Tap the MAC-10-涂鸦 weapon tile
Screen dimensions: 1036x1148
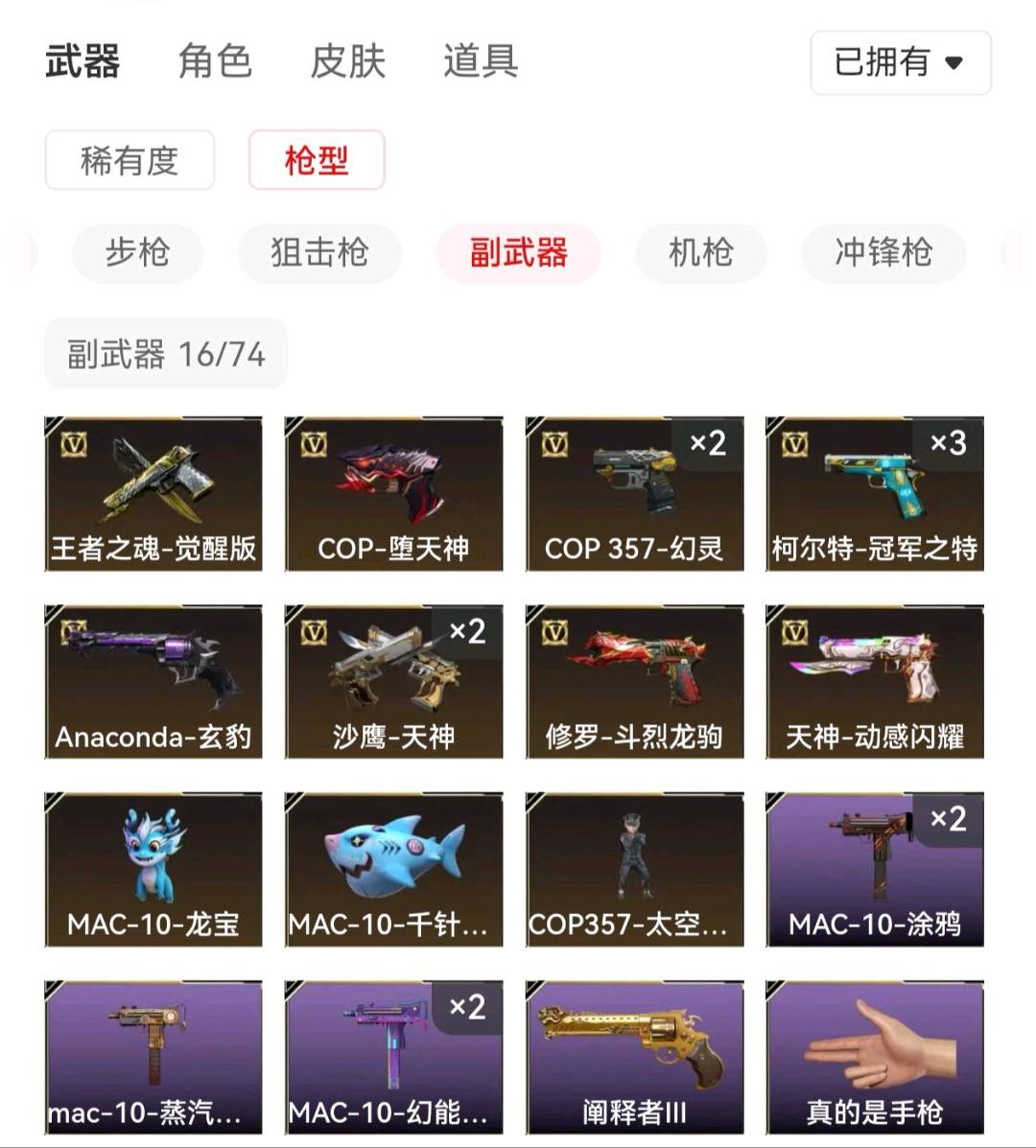point(875,870)
